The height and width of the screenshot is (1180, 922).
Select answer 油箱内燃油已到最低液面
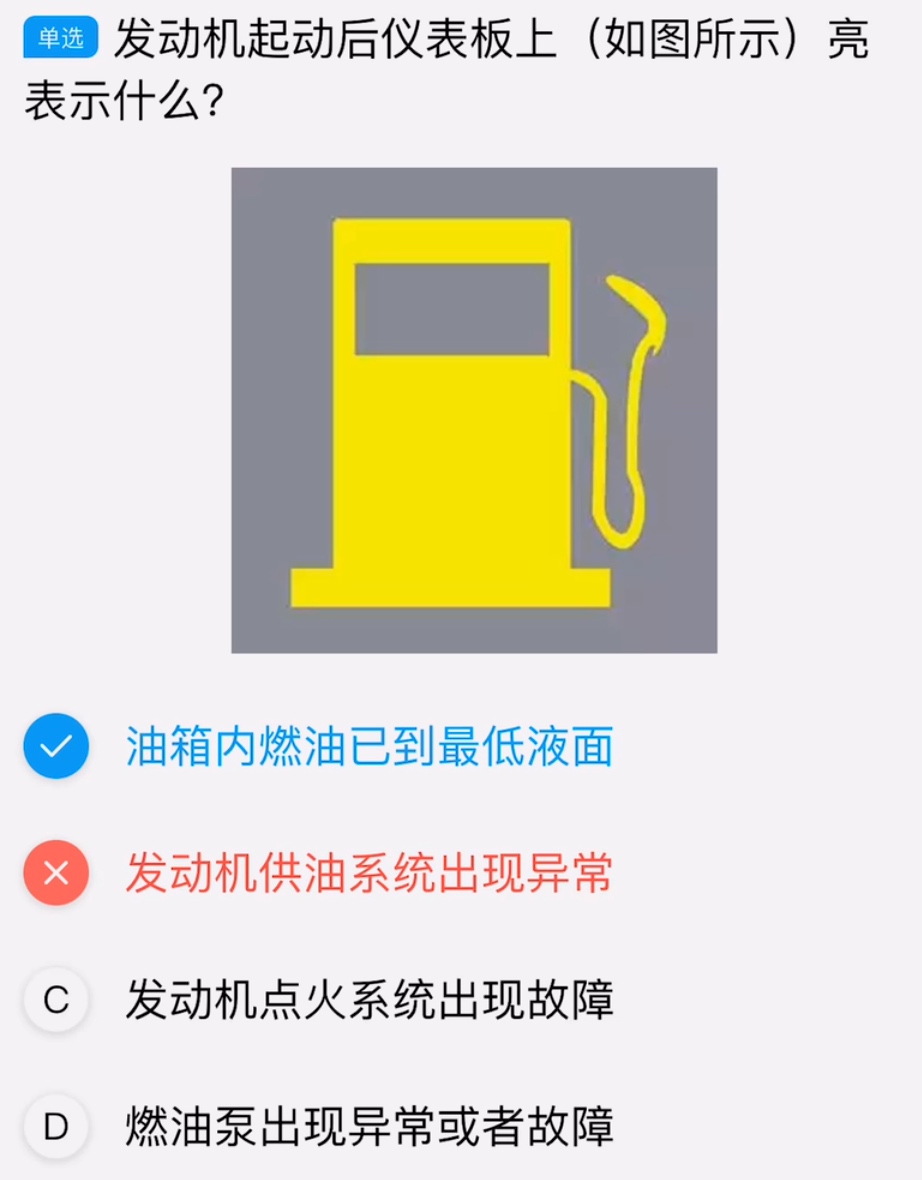[x=368, y=747]
